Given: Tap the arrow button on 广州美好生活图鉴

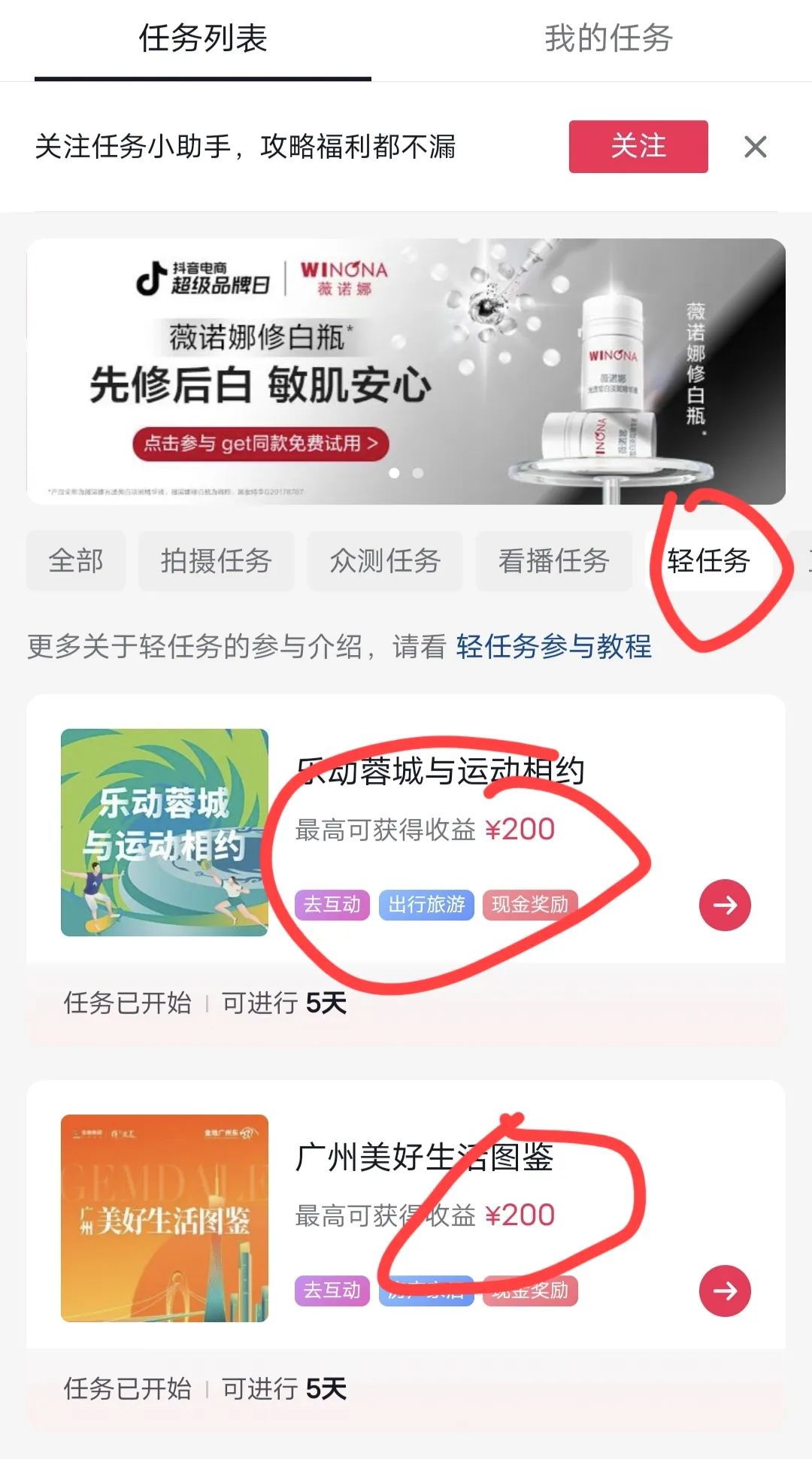Looking at the screenshot, I should click(725, 1291).
